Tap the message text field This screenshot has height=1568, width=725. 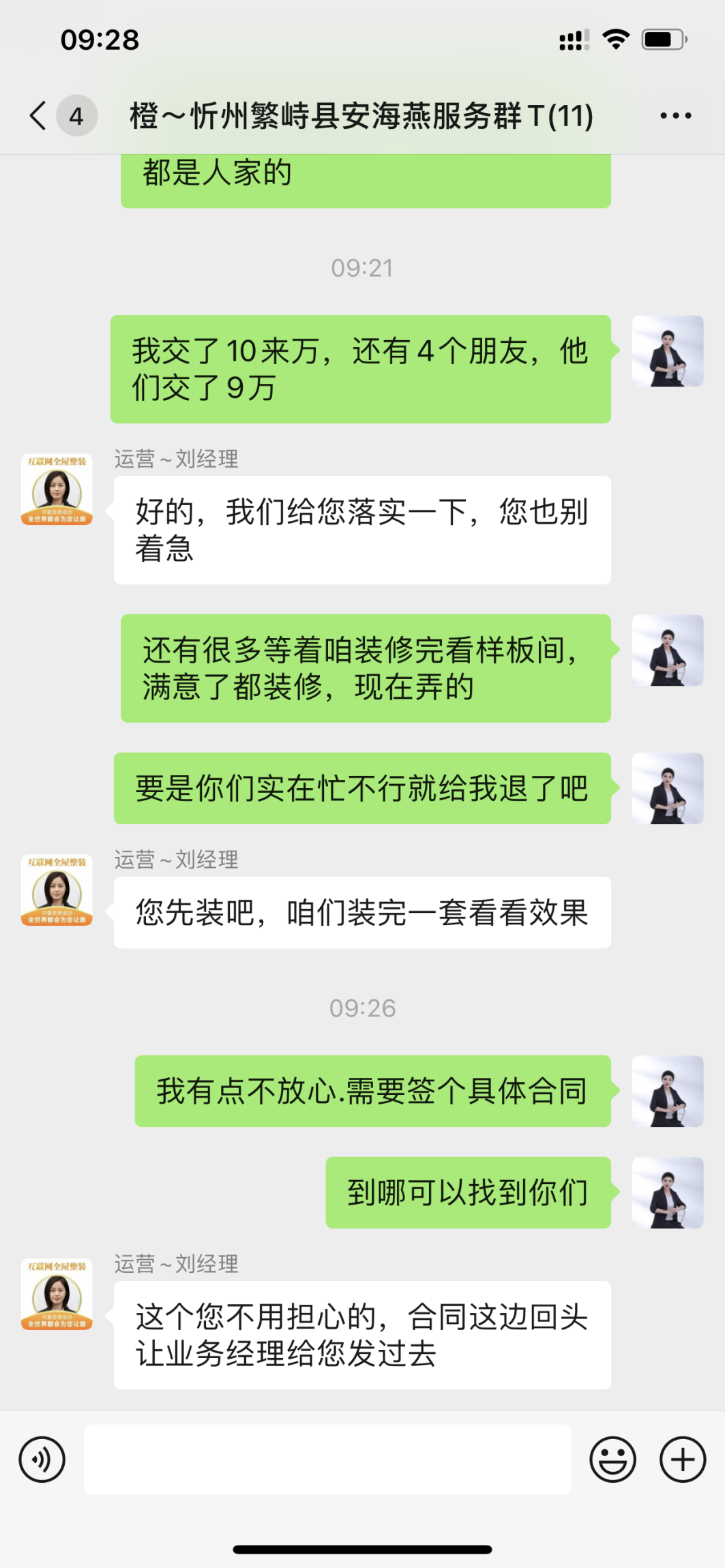point(327,1460)
